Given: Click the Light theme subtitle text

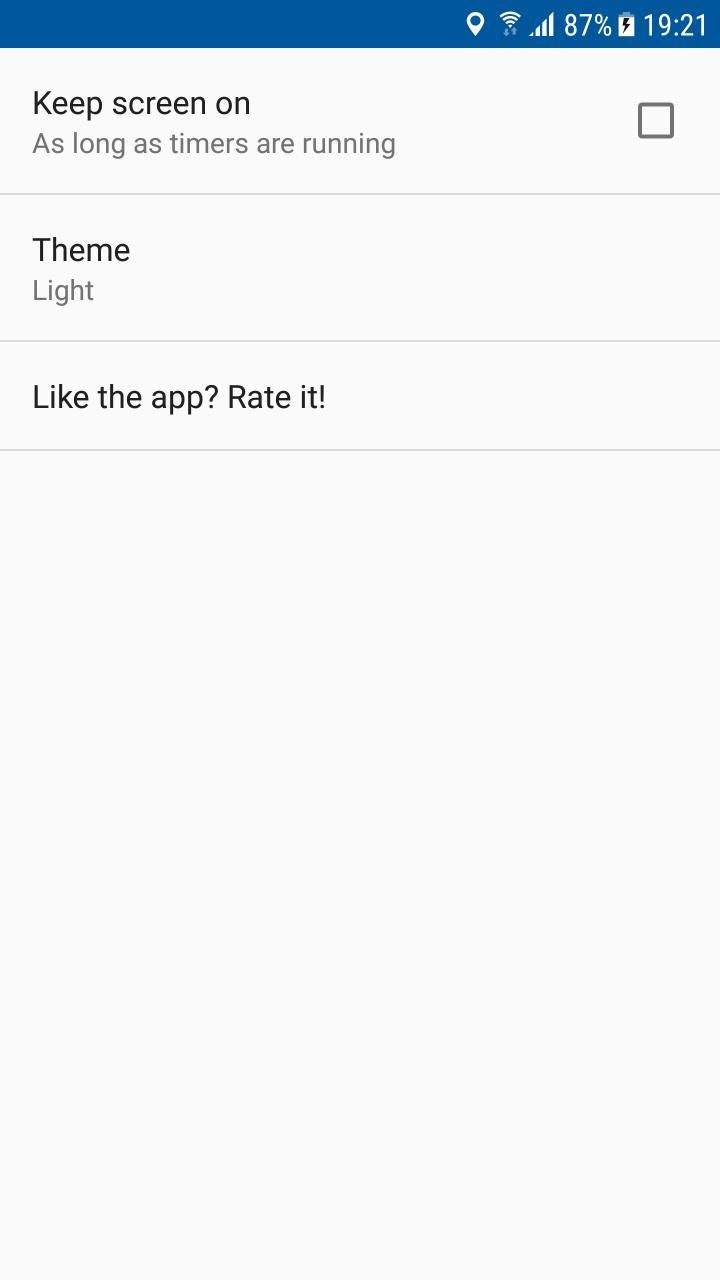Looking at the screenshot, I should click(63, 290).
